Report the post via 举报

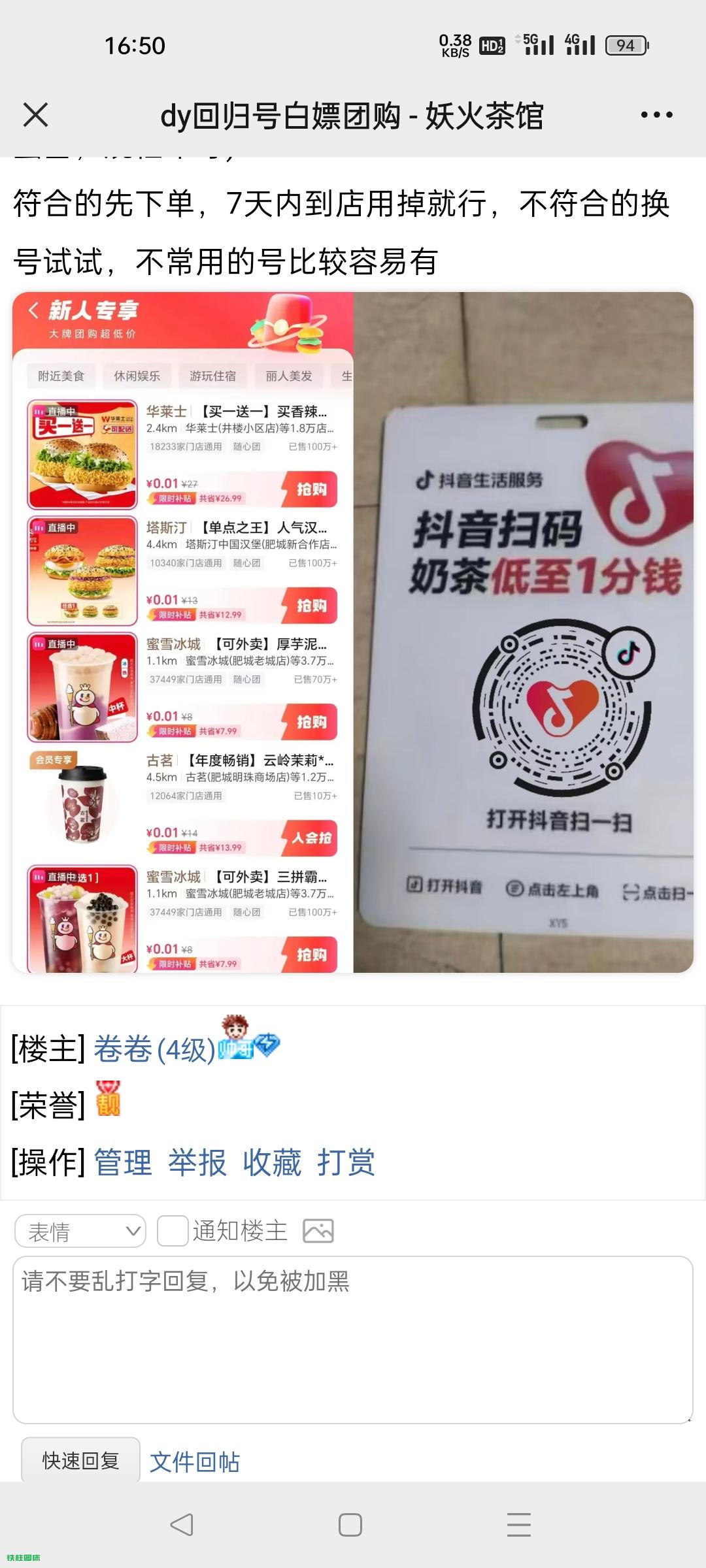point(197,1162)
